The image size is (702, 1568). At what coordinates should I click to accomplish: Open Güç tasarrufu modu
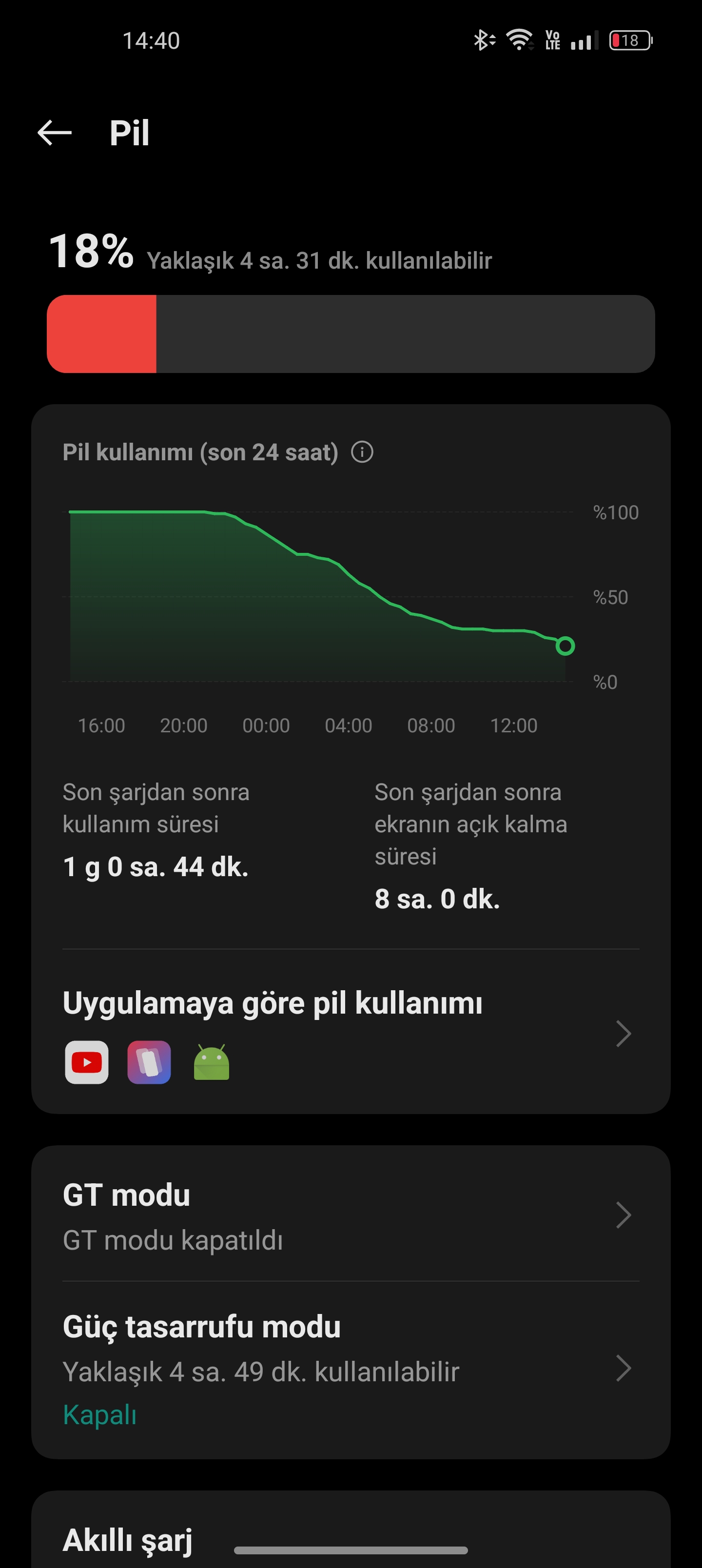coord(351,1370)
